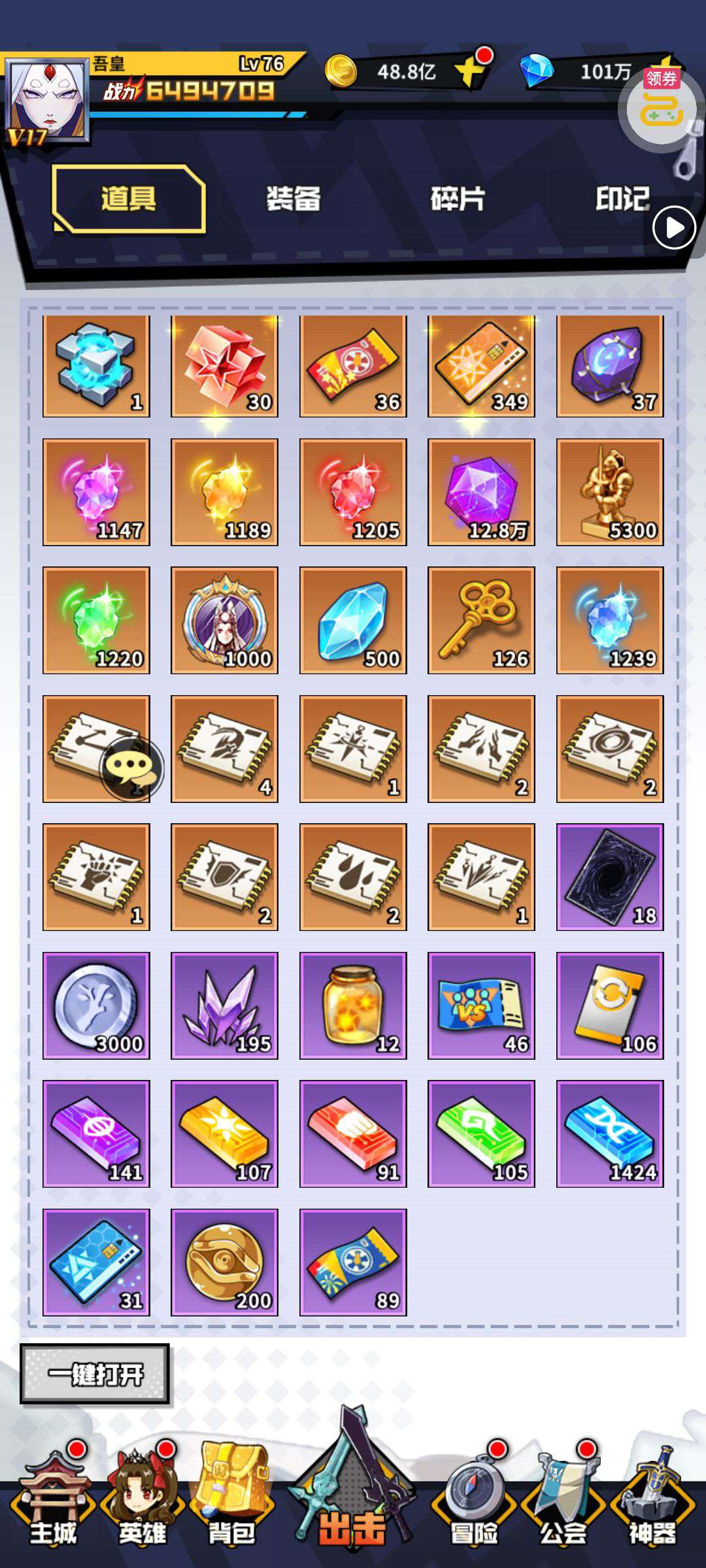Select the black hole card item 18
This screenshot has width=706, height=1568.
pos(610,877)
